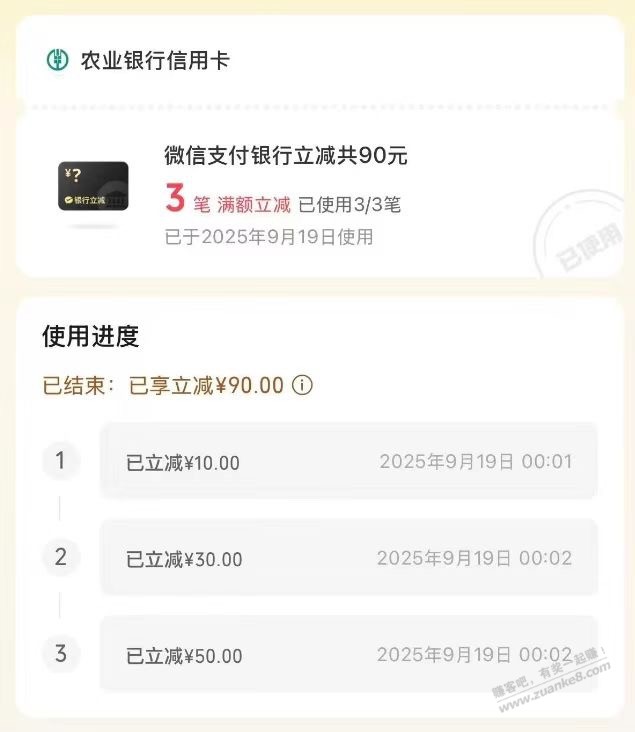Screen dimensions: 635x732
Task: Open the info icon beside 已享立减¥90.00
Action: (x=303, y=386)
